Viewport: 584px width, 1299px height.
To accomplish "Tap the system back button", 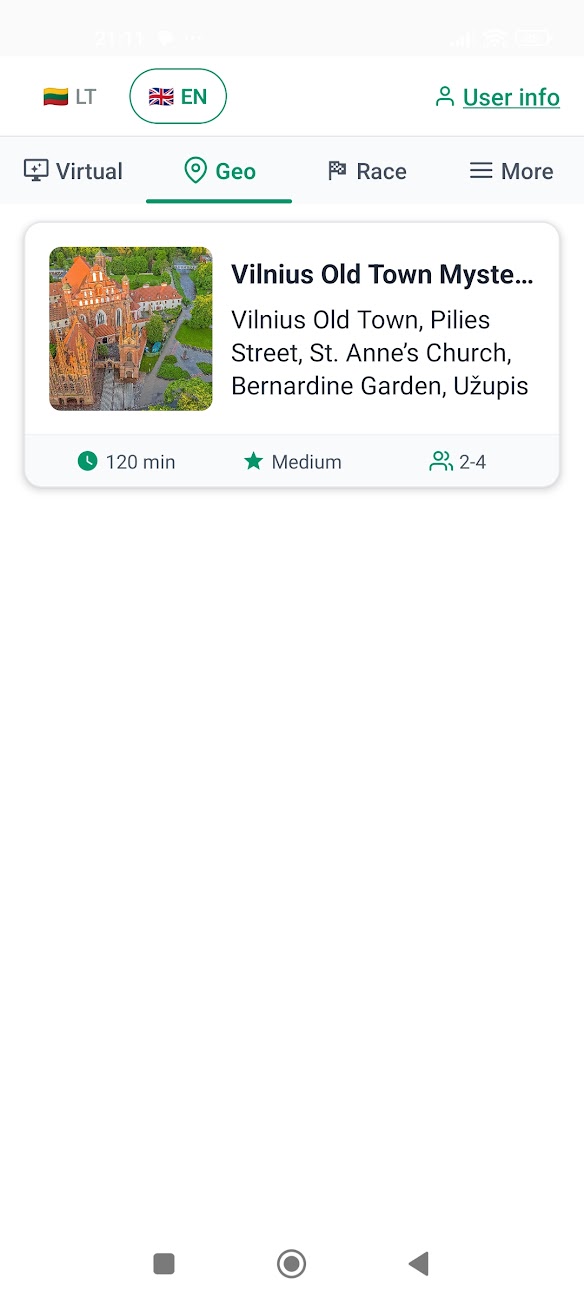I will tap(419, 1264).
